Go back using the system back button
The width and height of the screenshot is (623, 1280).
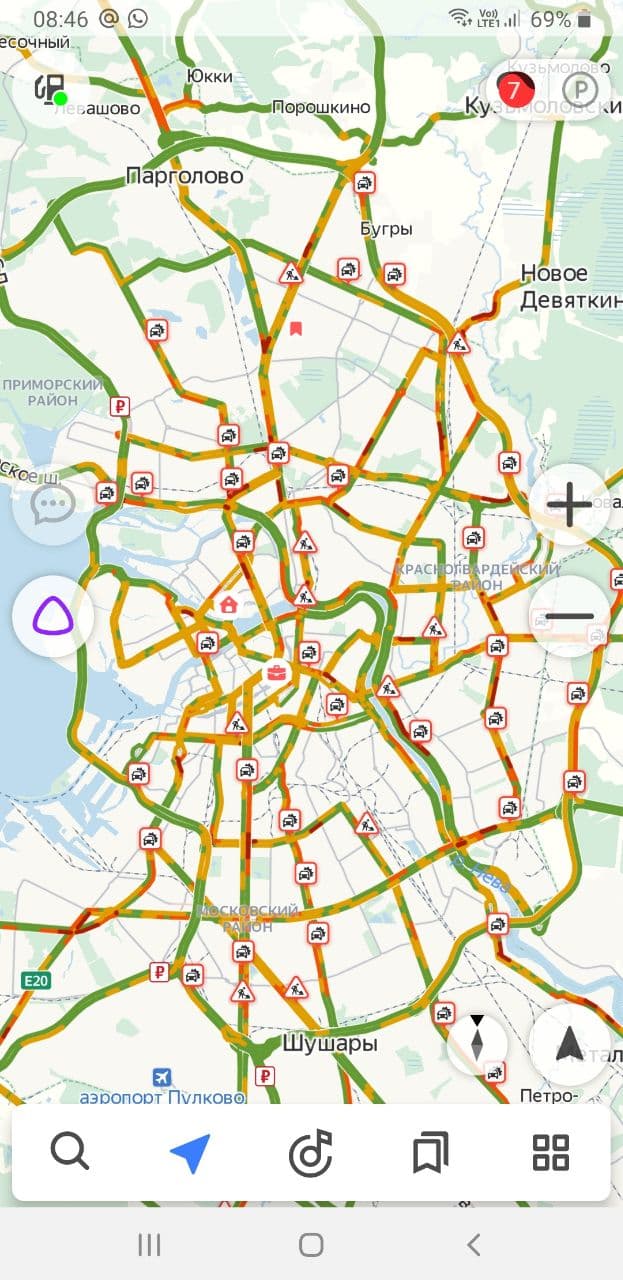(x=473, y=1244)
